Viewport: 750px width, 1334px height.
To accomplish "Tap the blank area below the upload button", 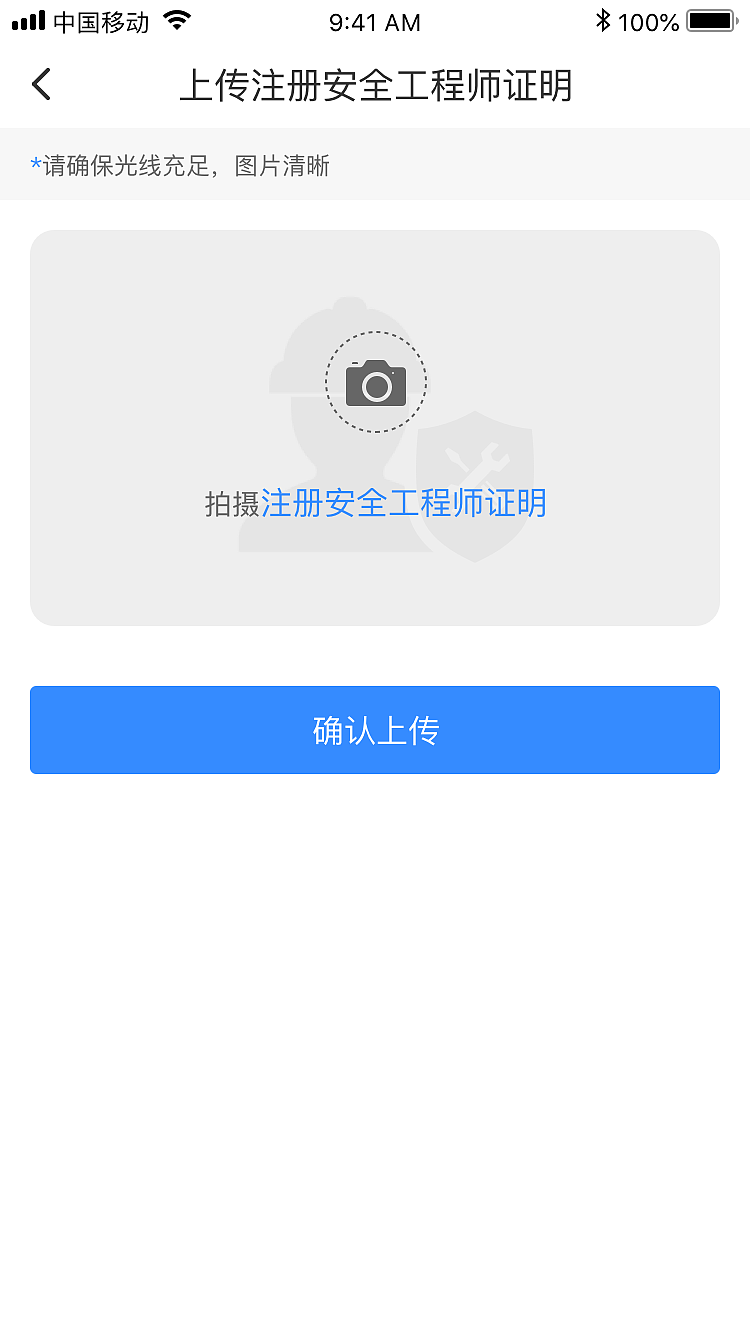I will coord(375,1050).
